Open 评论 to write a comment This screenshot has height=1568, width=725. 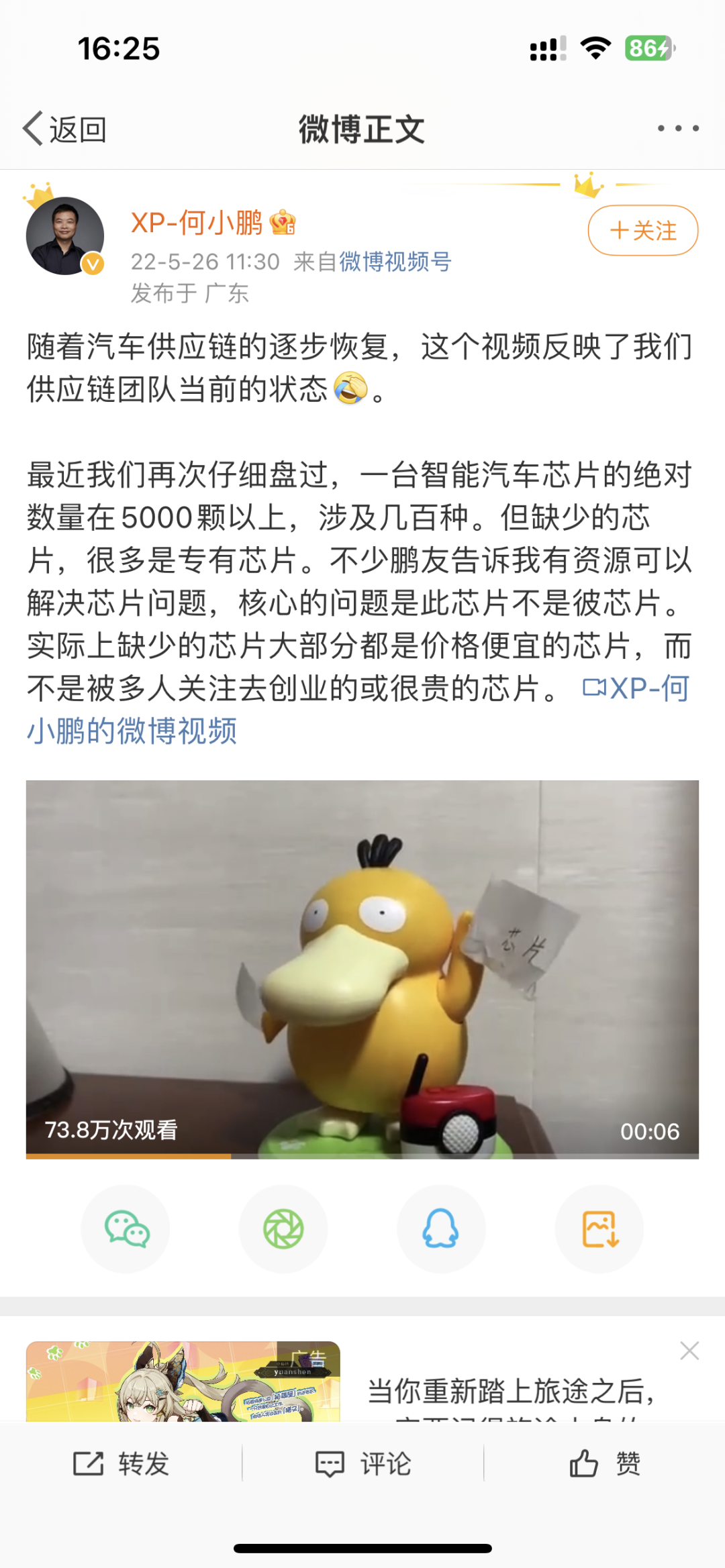coord(362,1463)
